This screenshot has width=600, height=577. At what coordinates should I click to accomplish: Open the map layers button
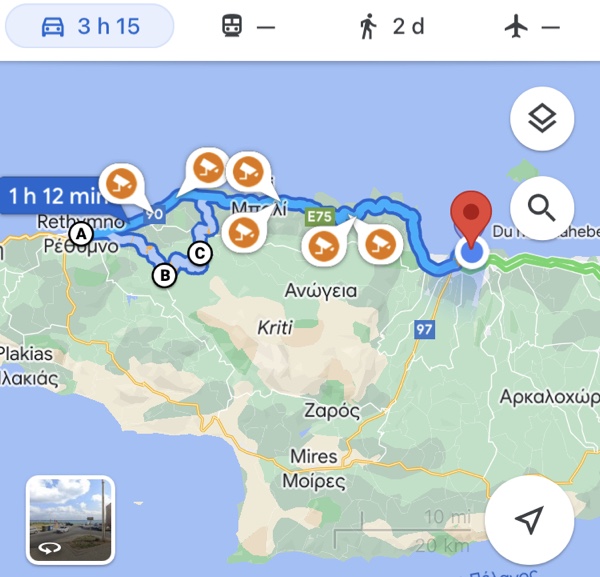pyautogui.click(x=541, y=119)
